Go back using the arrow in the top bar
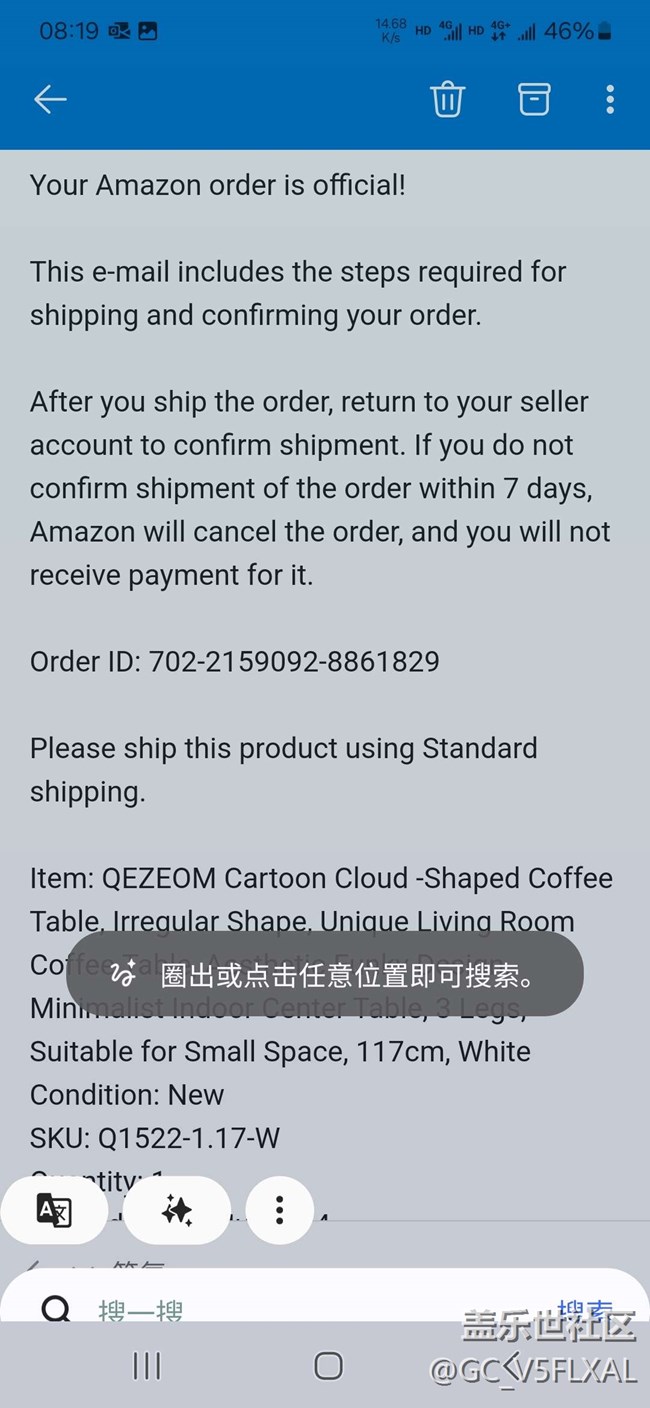Screen dimensions: 650x1408 coord(50,99)
